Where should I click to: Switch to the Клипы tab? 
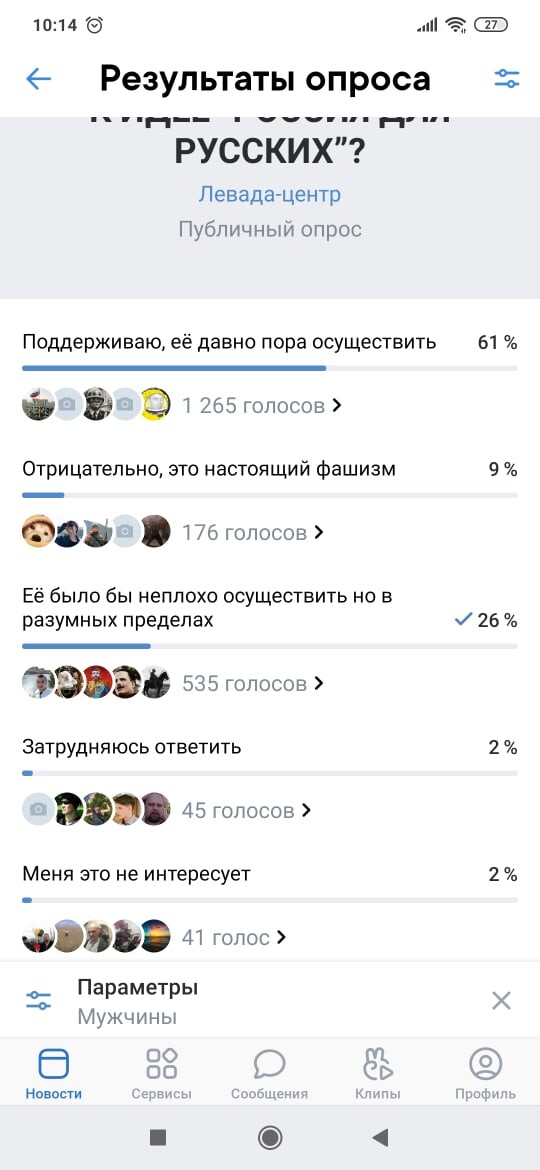pos(377,1073)
